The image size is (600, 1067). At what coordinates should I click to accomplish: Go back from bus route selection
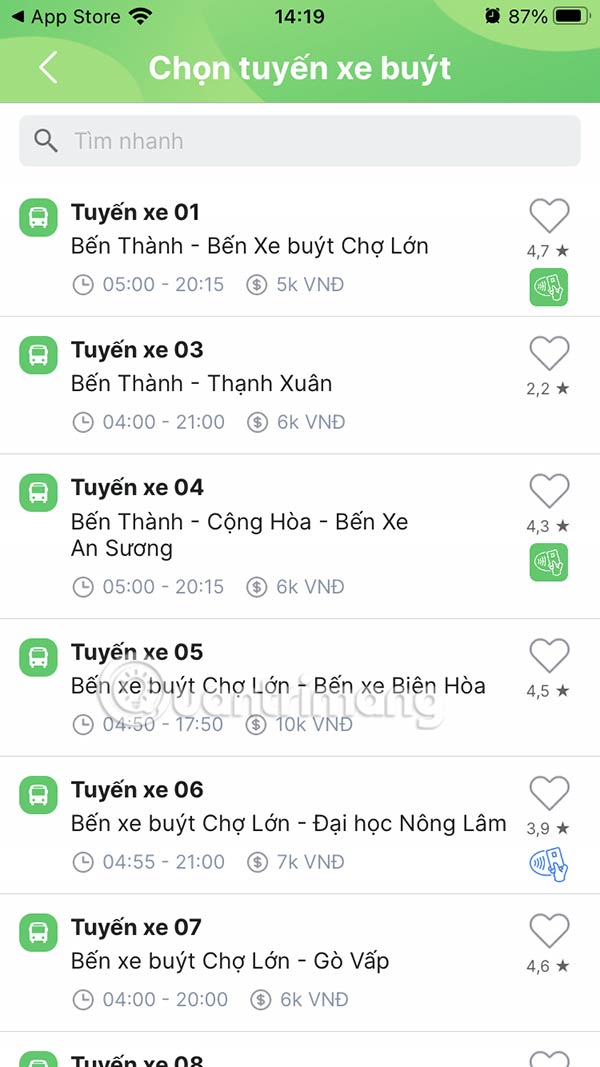(x=47, y=68)
